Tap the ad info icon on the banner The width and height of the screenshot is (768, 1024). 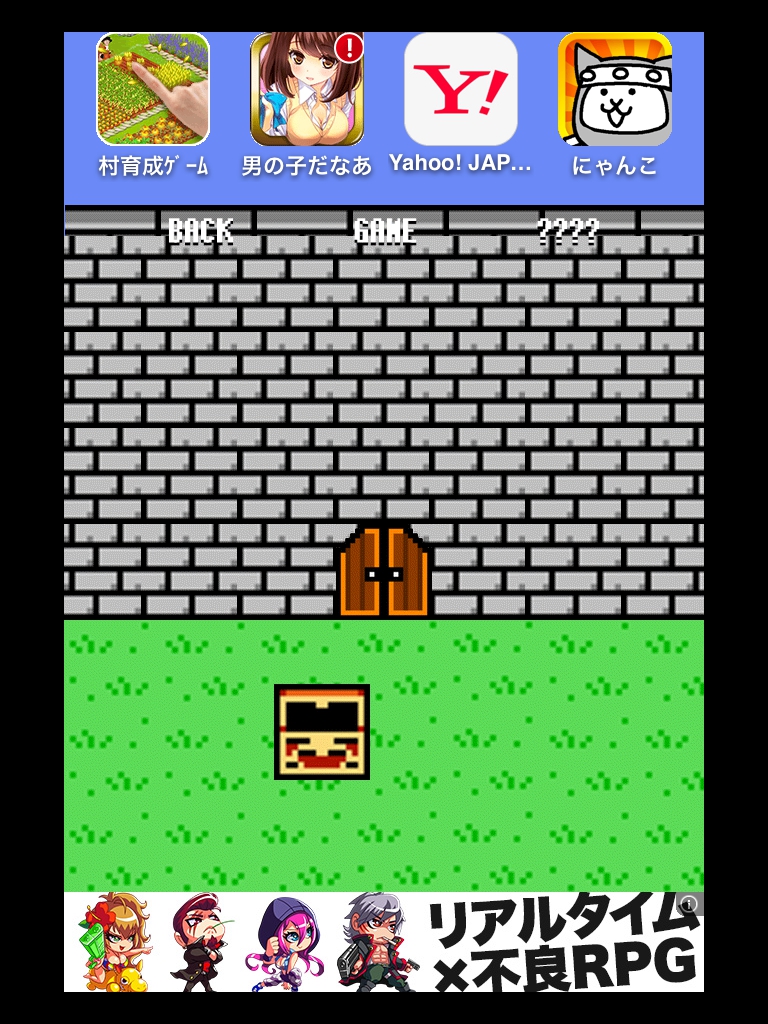(x=688, y=904)
